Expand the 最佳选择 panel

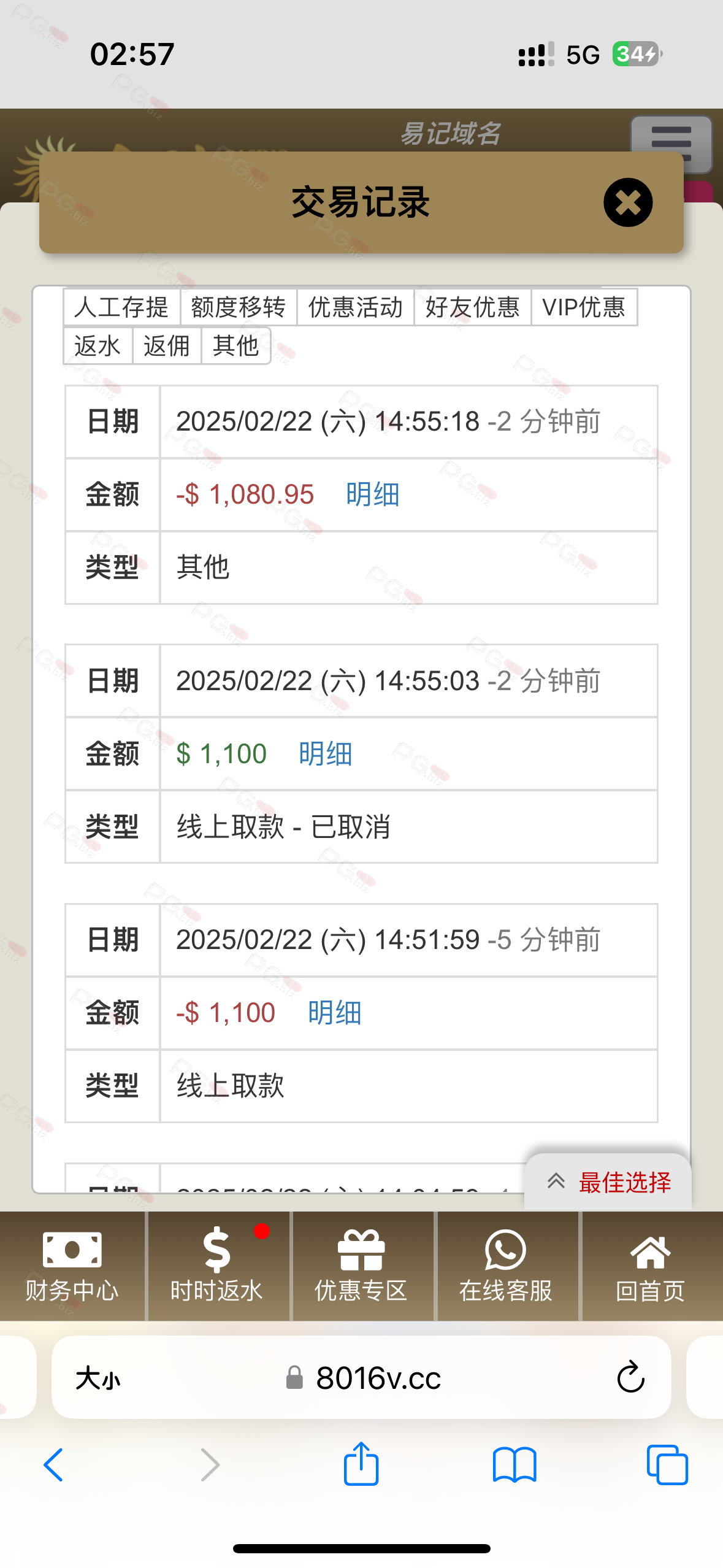608,1182
